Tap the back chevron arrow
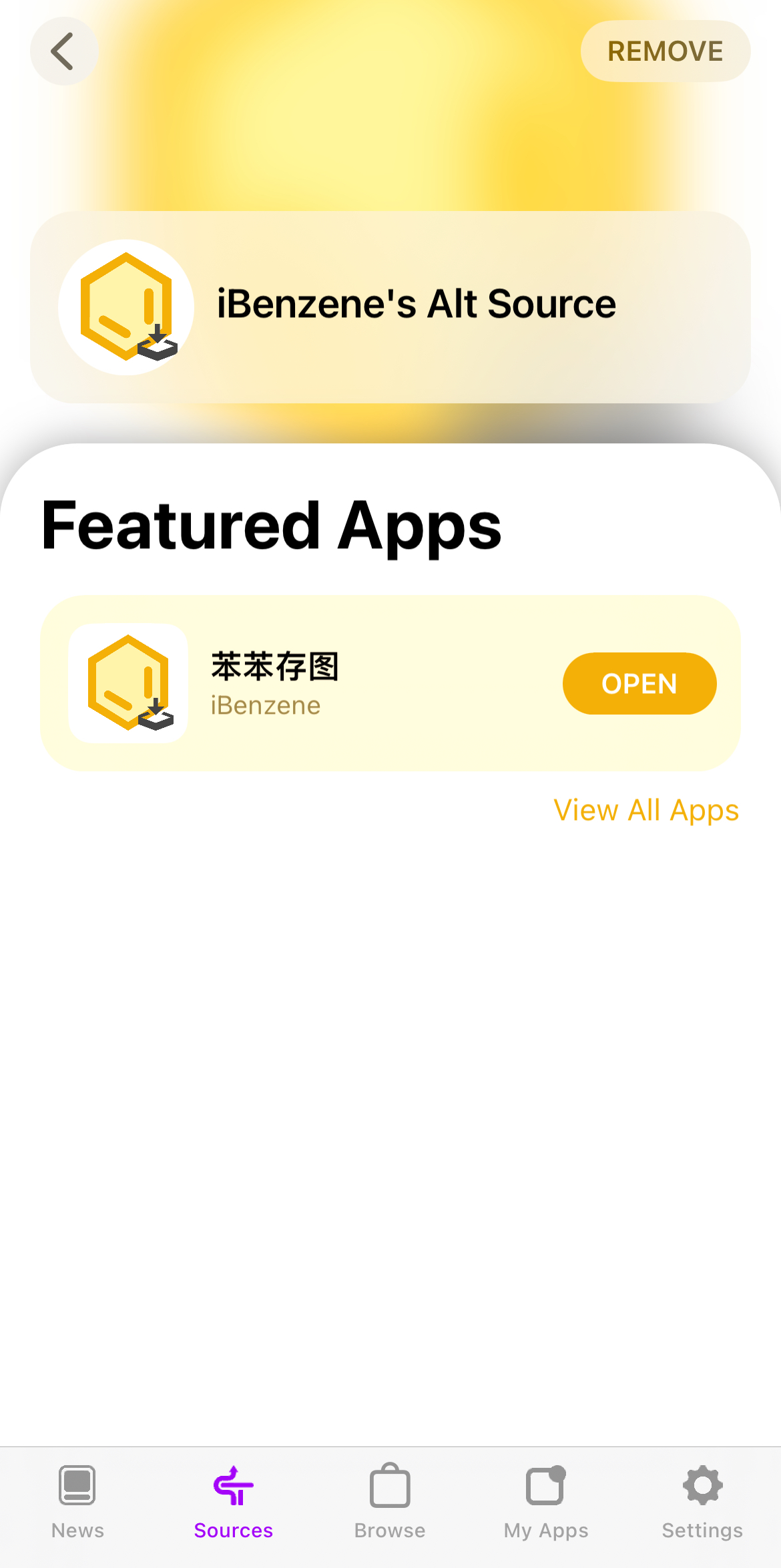 click(x=63, y=50)
